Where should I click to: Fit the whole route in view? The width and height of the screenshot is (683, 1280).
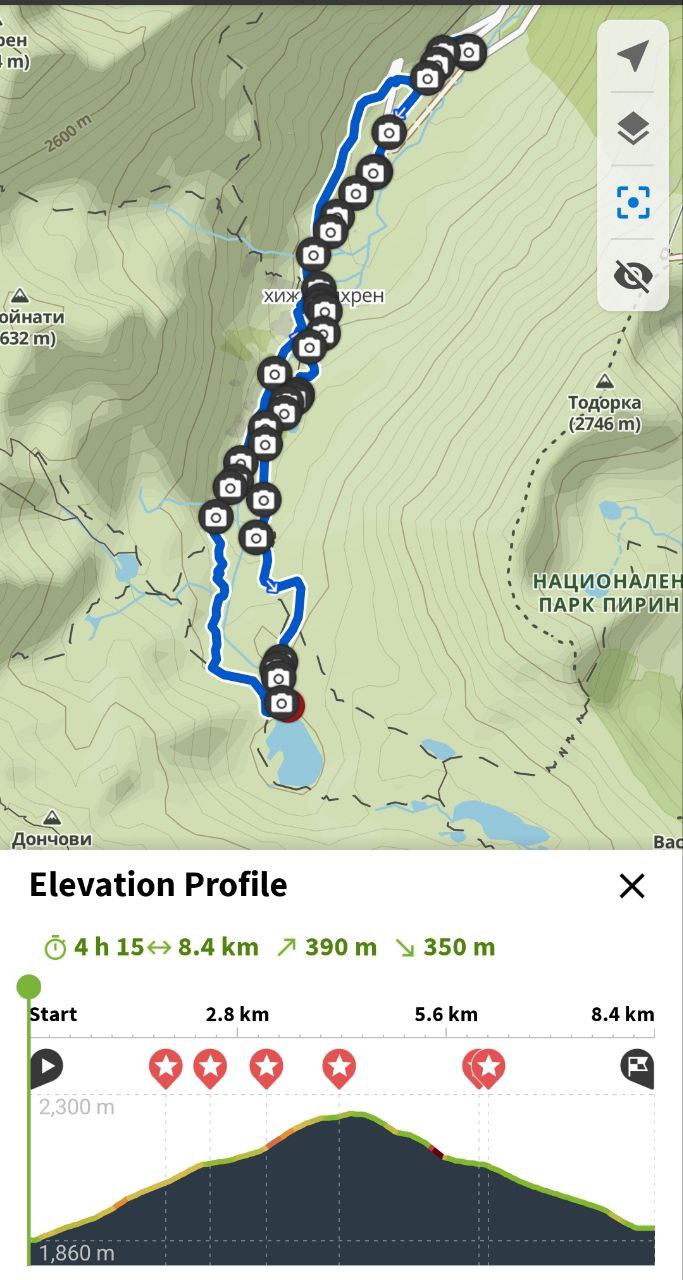point(633,202)
